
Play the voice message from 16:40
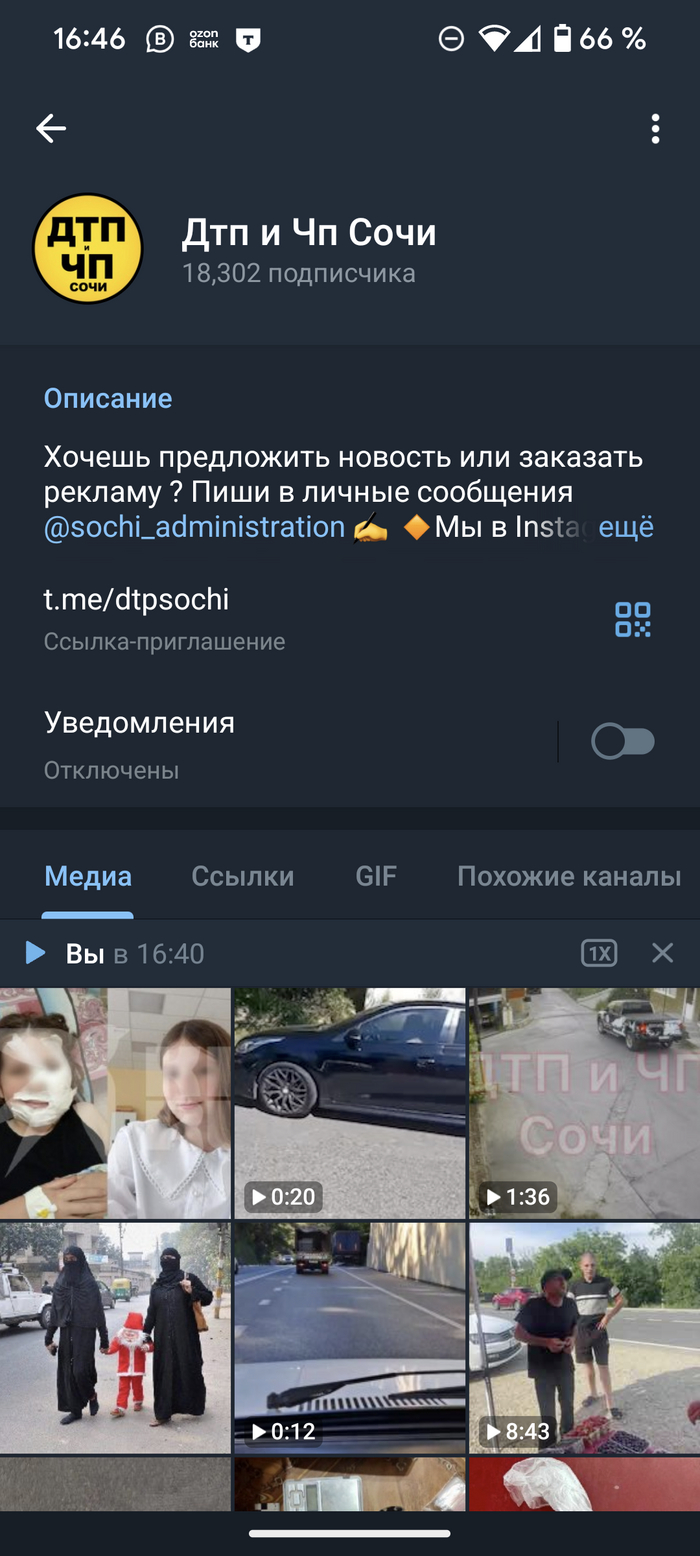[35, 953]
